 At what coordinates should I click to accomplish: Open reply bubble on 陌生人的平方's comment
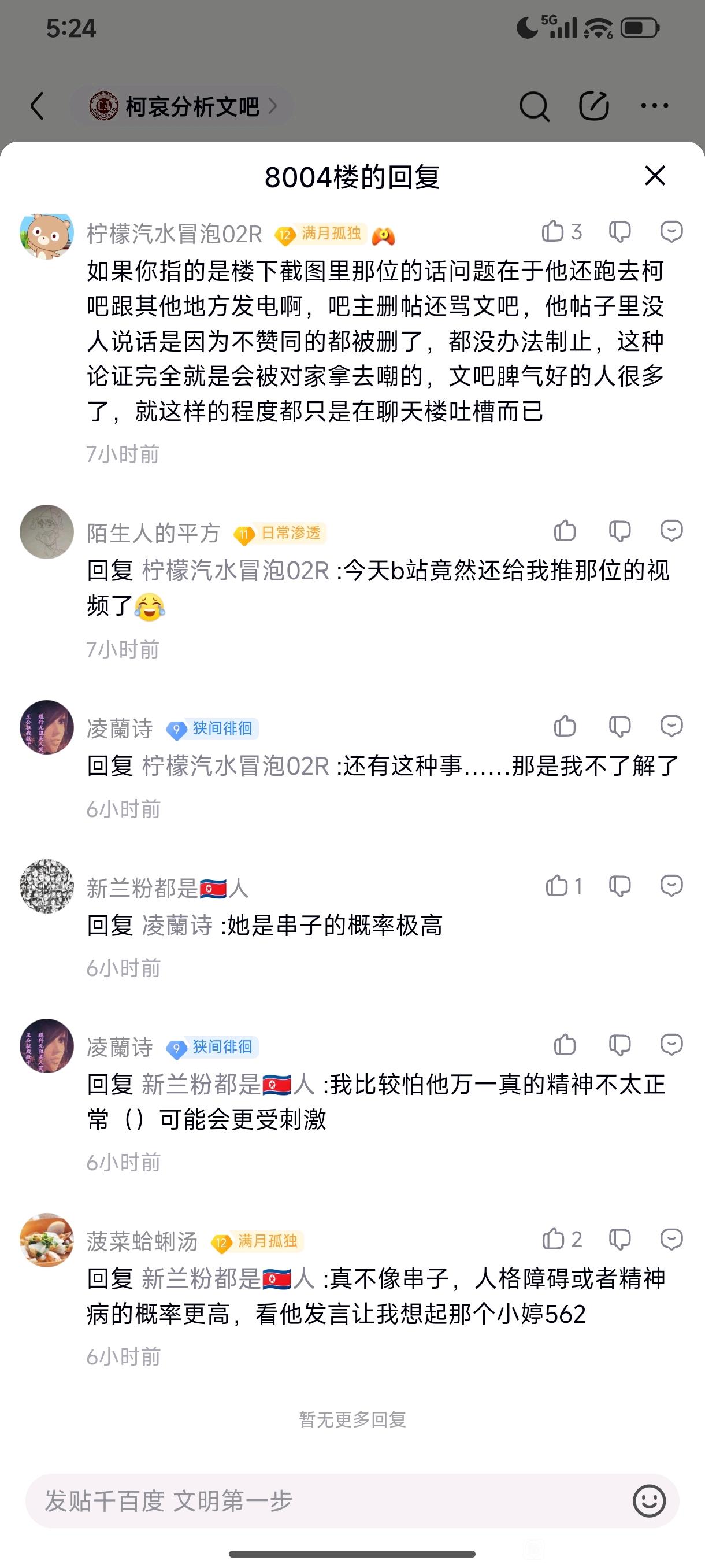point(671,531)
